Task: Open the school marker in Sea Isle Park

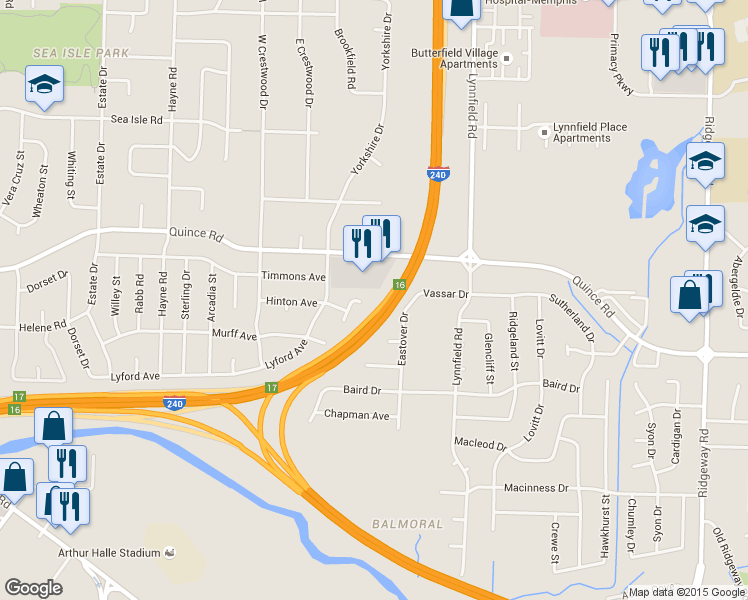Action: click(44, 85)
